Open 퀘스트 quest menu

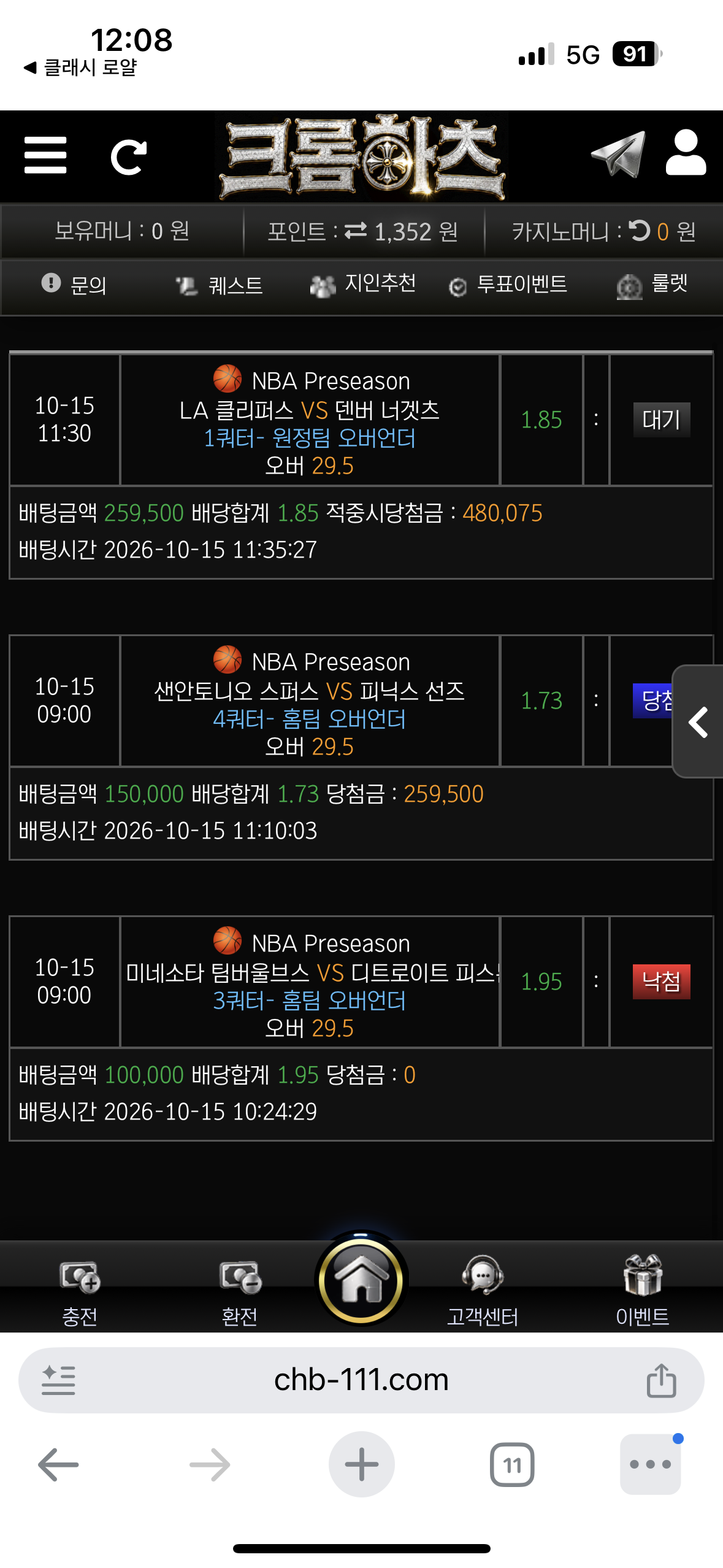point(220,285)
